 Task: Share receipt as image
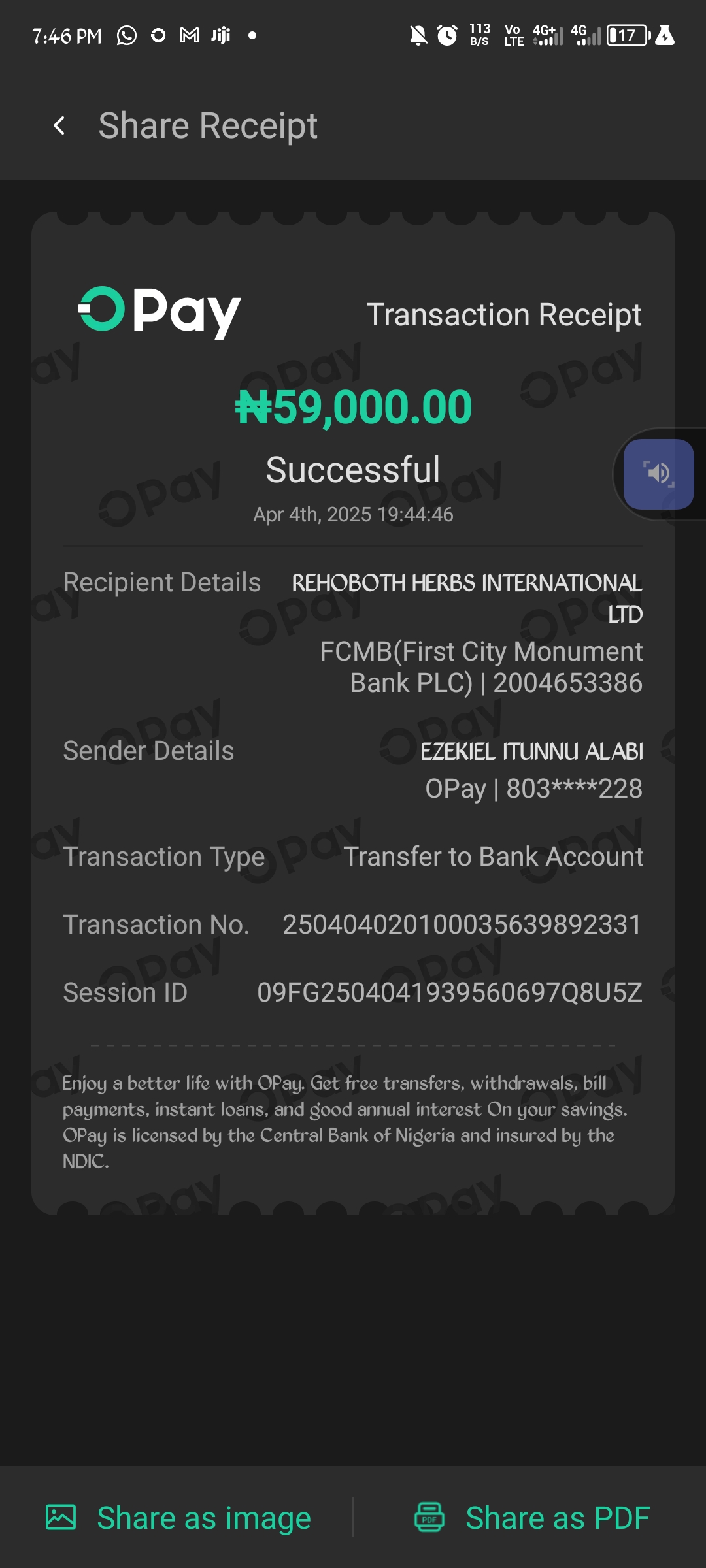178,1517
